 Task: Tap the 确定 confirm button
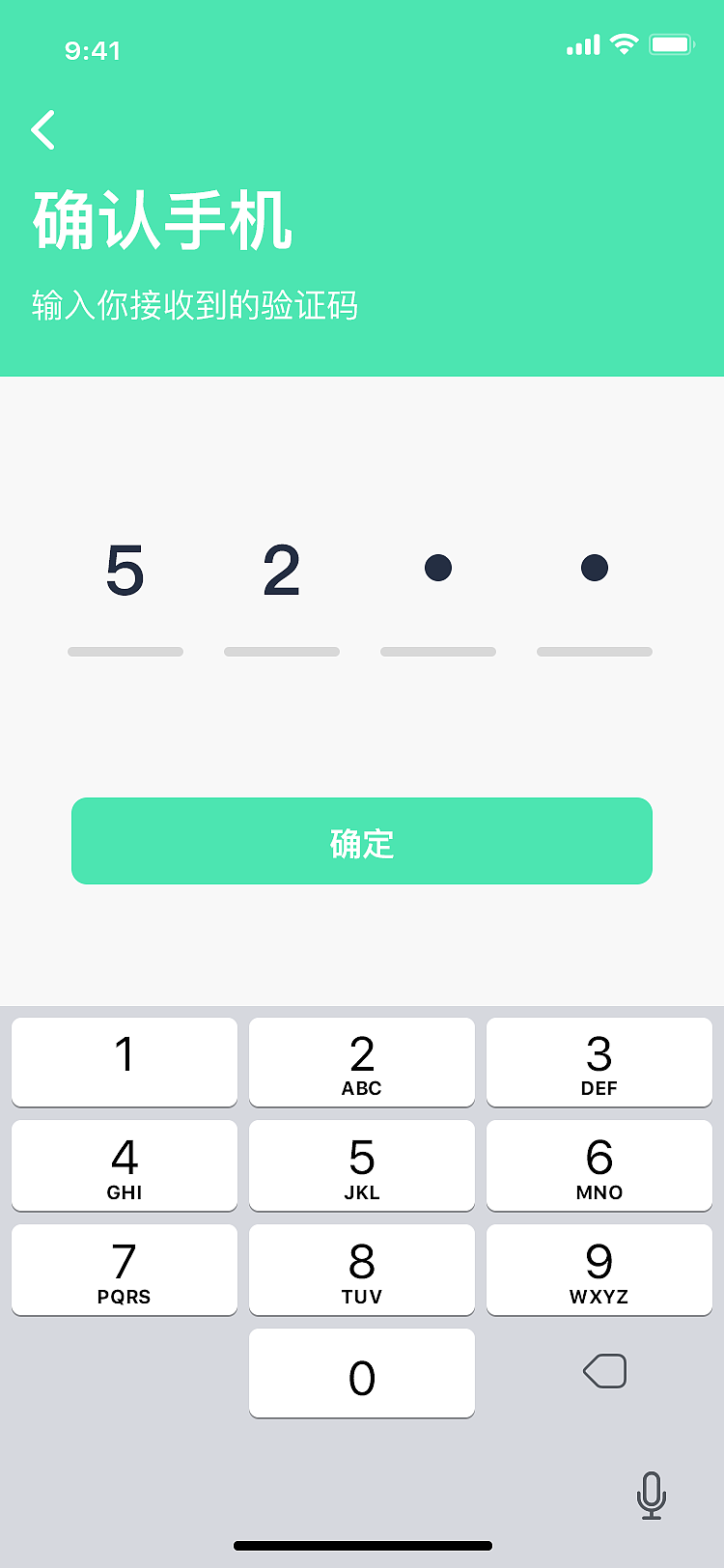362,841
